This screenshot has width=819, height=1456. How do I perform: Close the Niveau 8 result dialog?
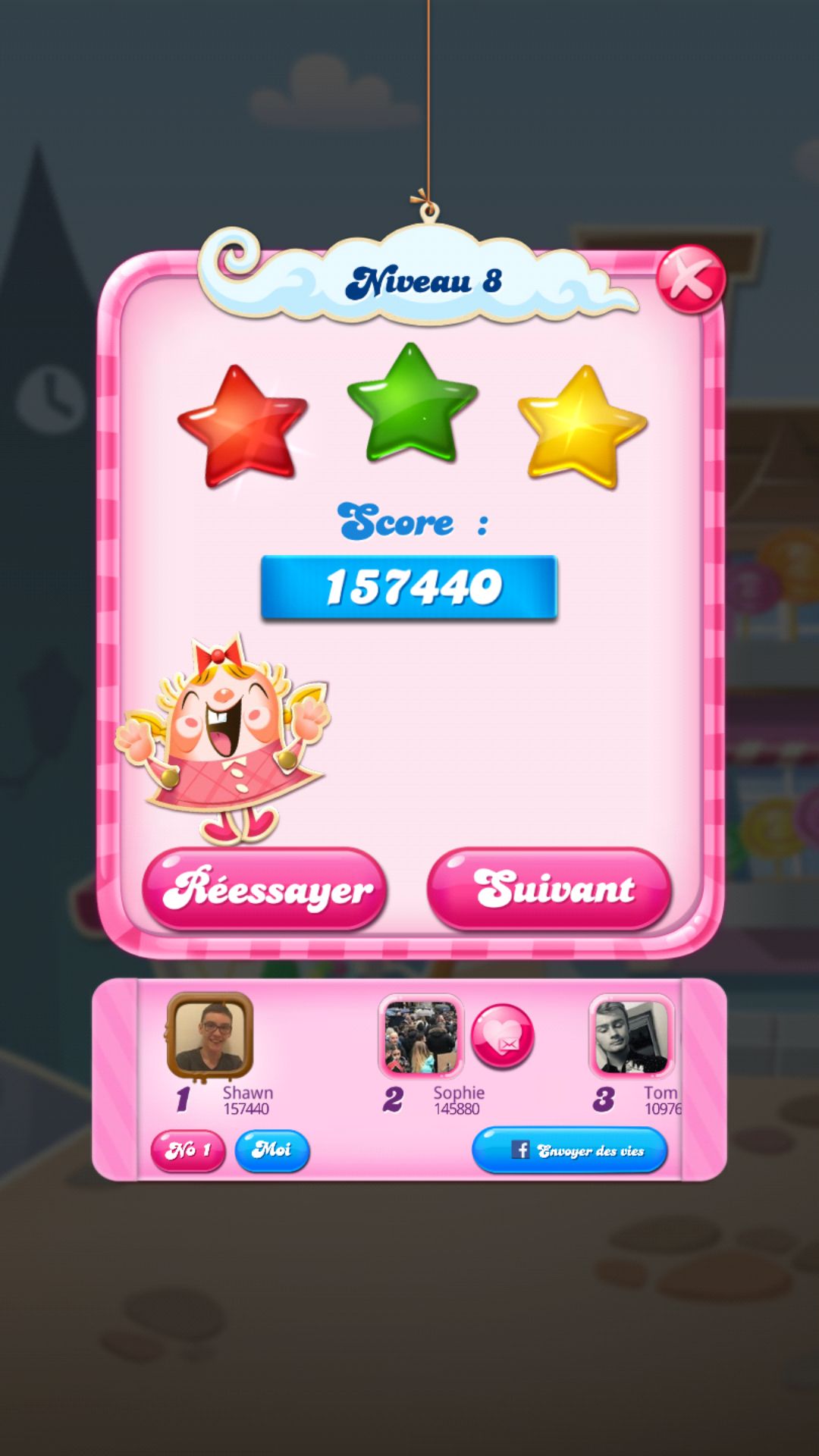tap(690, 279)
